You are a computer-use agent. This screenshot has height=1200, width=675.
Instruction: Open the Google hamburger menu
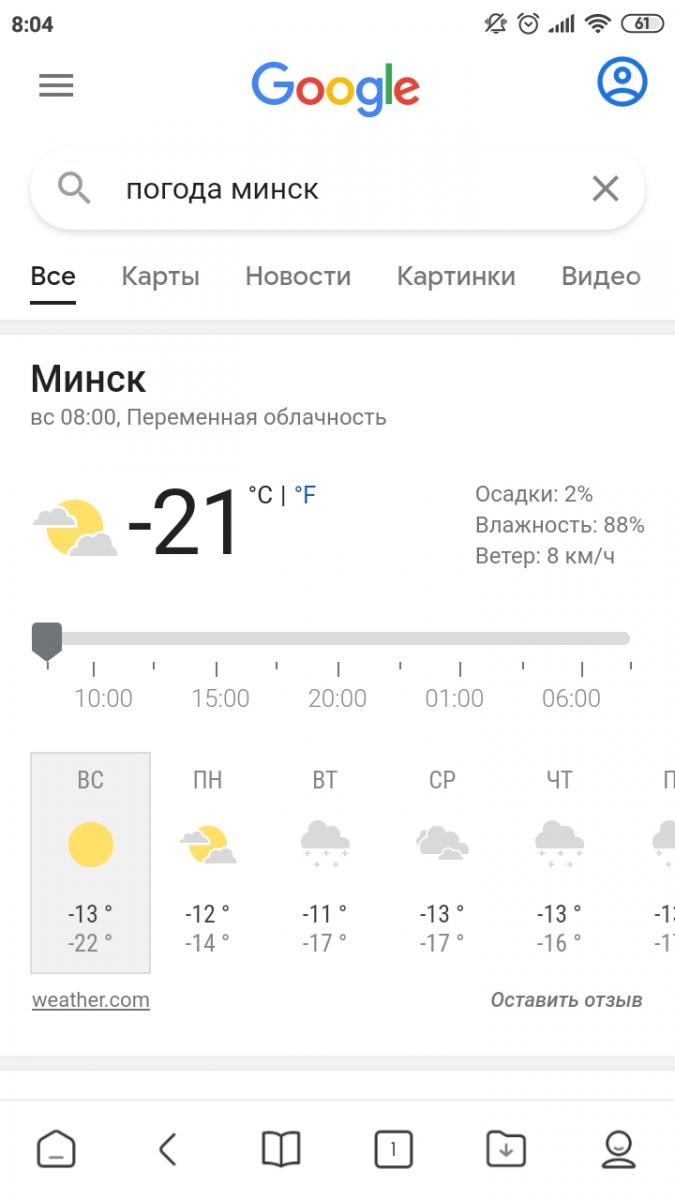tap(56, 86)
